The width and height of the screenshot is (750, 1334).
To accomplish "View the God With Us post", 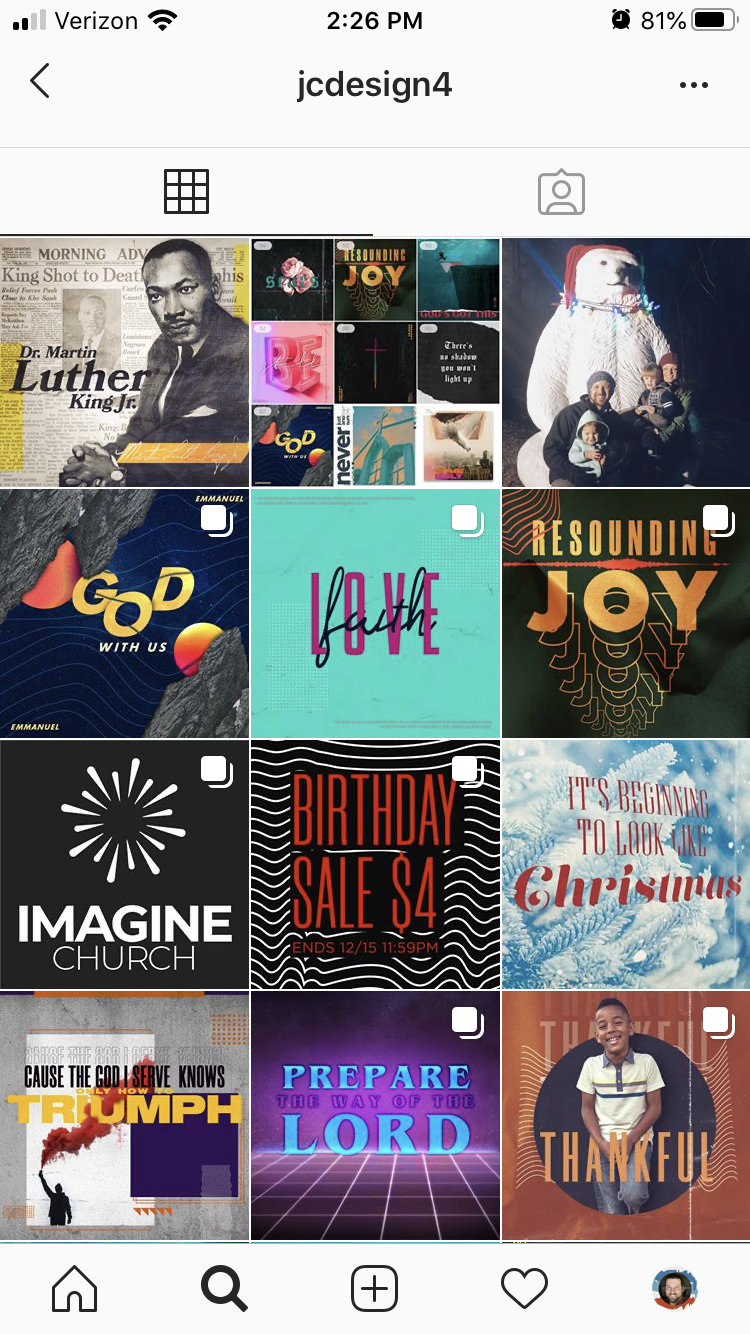I will [x=124, y=613].
